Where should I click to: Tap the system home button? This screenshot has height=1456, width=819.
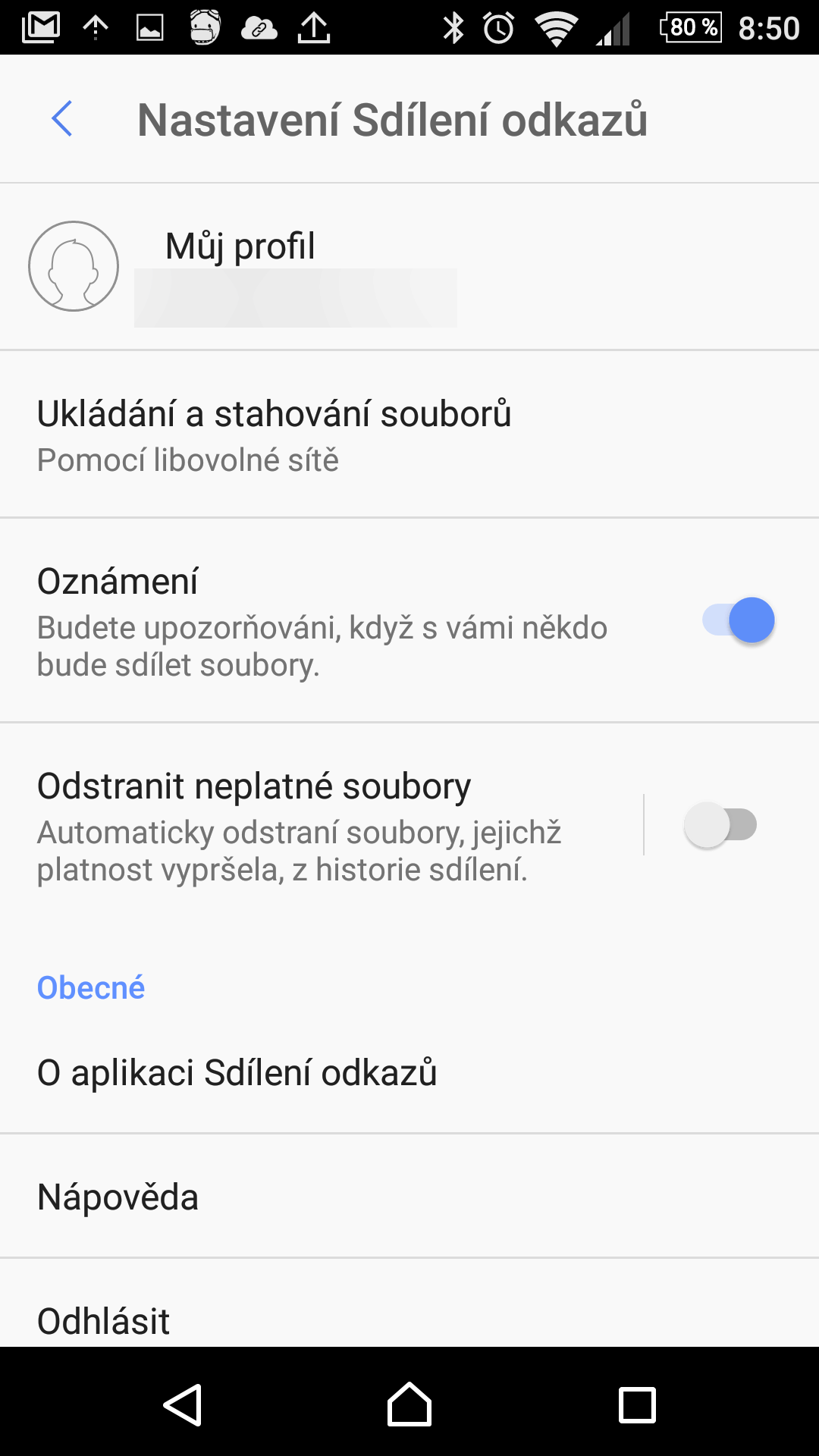pos(409,1404)
